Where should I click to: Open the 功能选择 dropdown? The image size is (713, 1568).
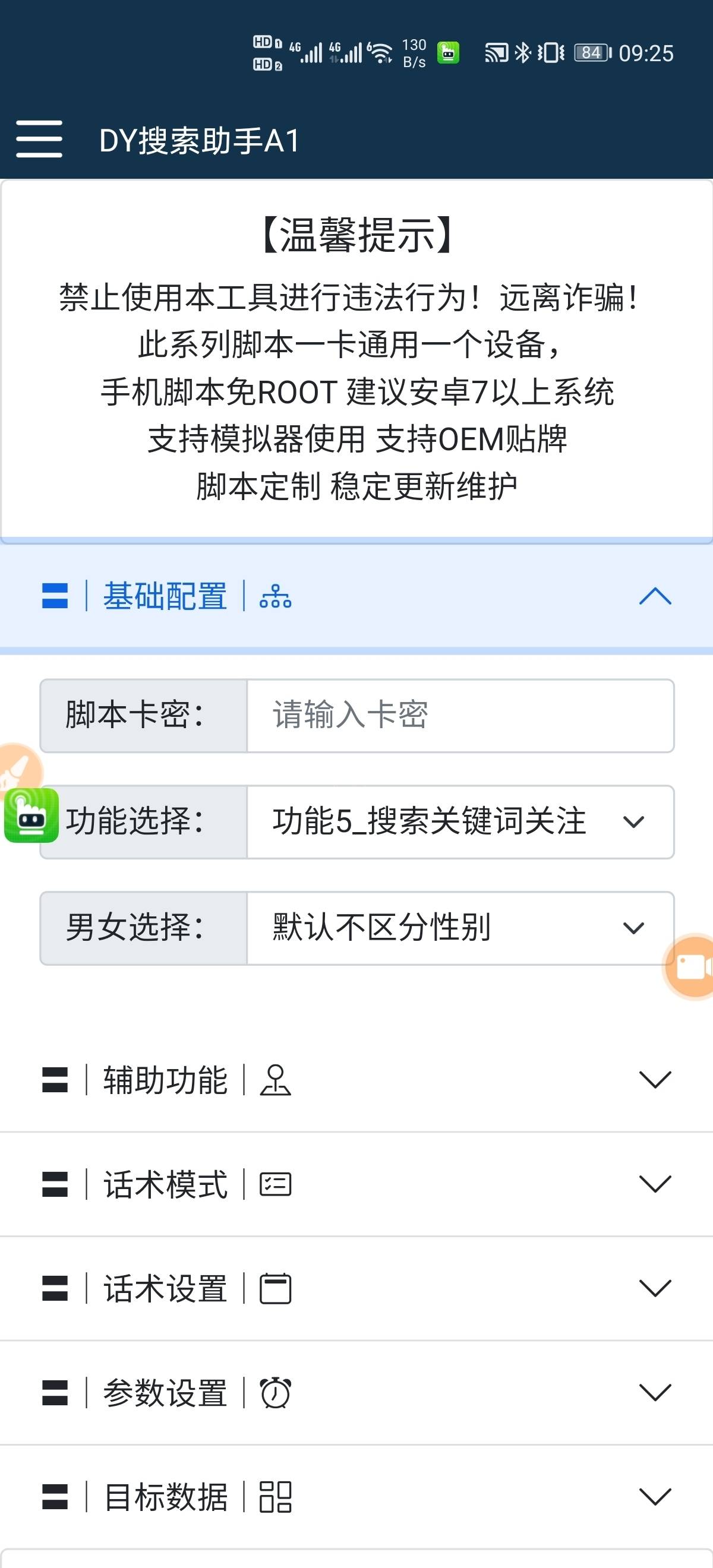click(460, 822)
